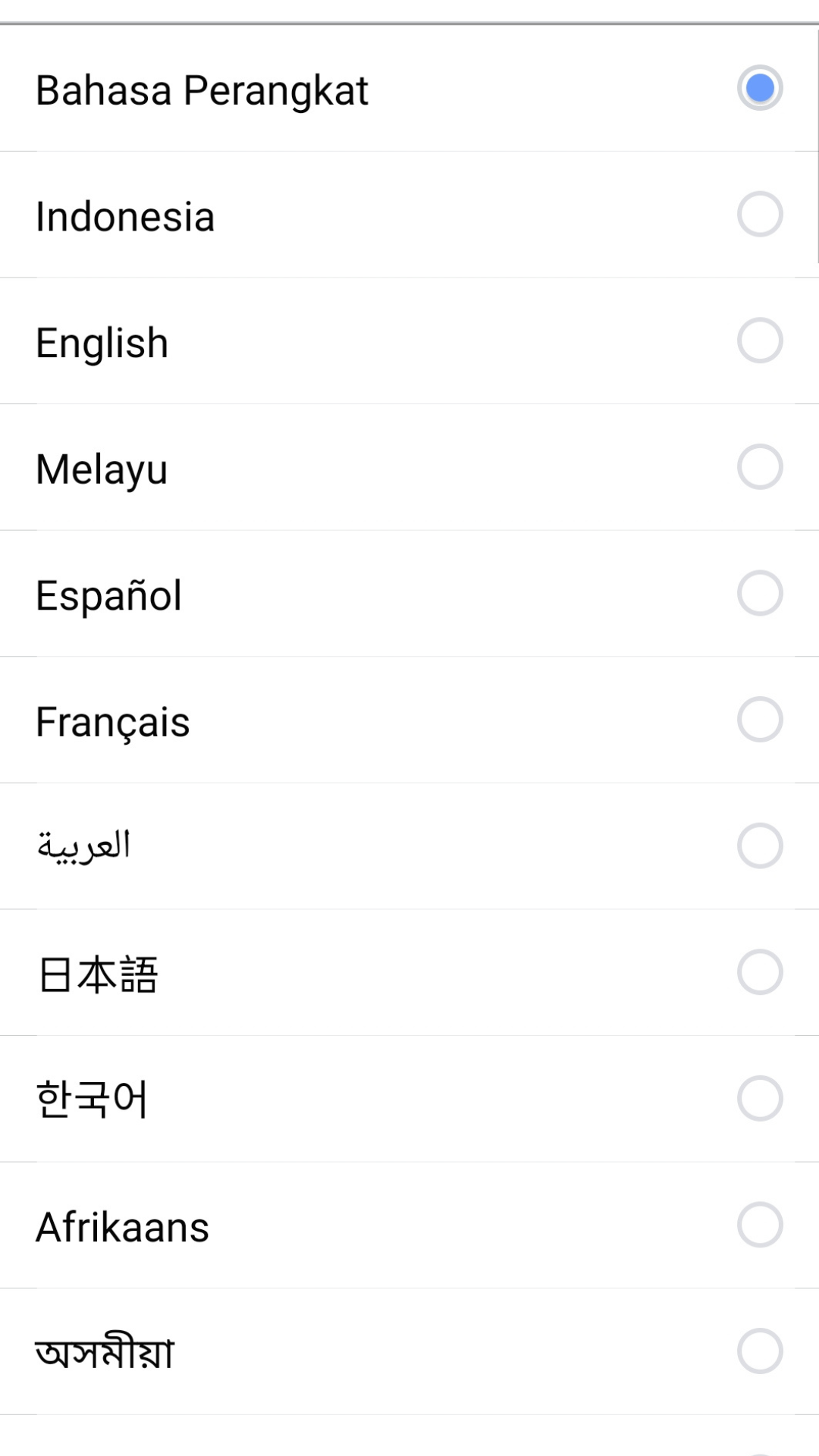Select Bahasa Perangkat language option
The height and width of the screenshot is (1456, 819).
click(409, 88)
